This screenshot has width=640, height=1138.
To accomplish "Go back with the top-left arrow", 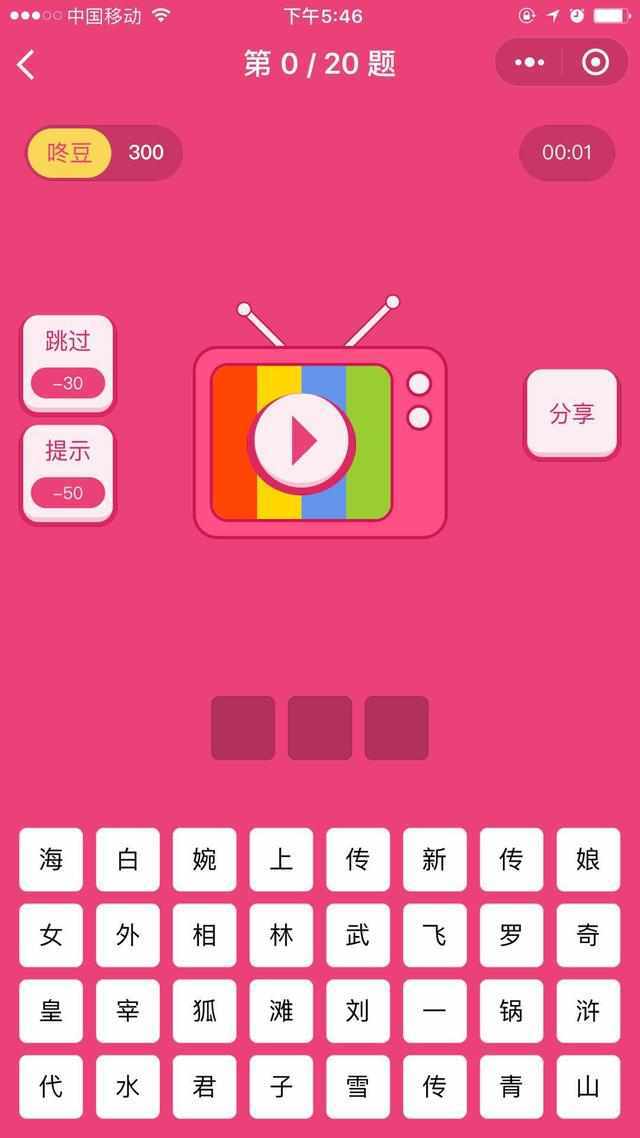I will pos(27,65).
